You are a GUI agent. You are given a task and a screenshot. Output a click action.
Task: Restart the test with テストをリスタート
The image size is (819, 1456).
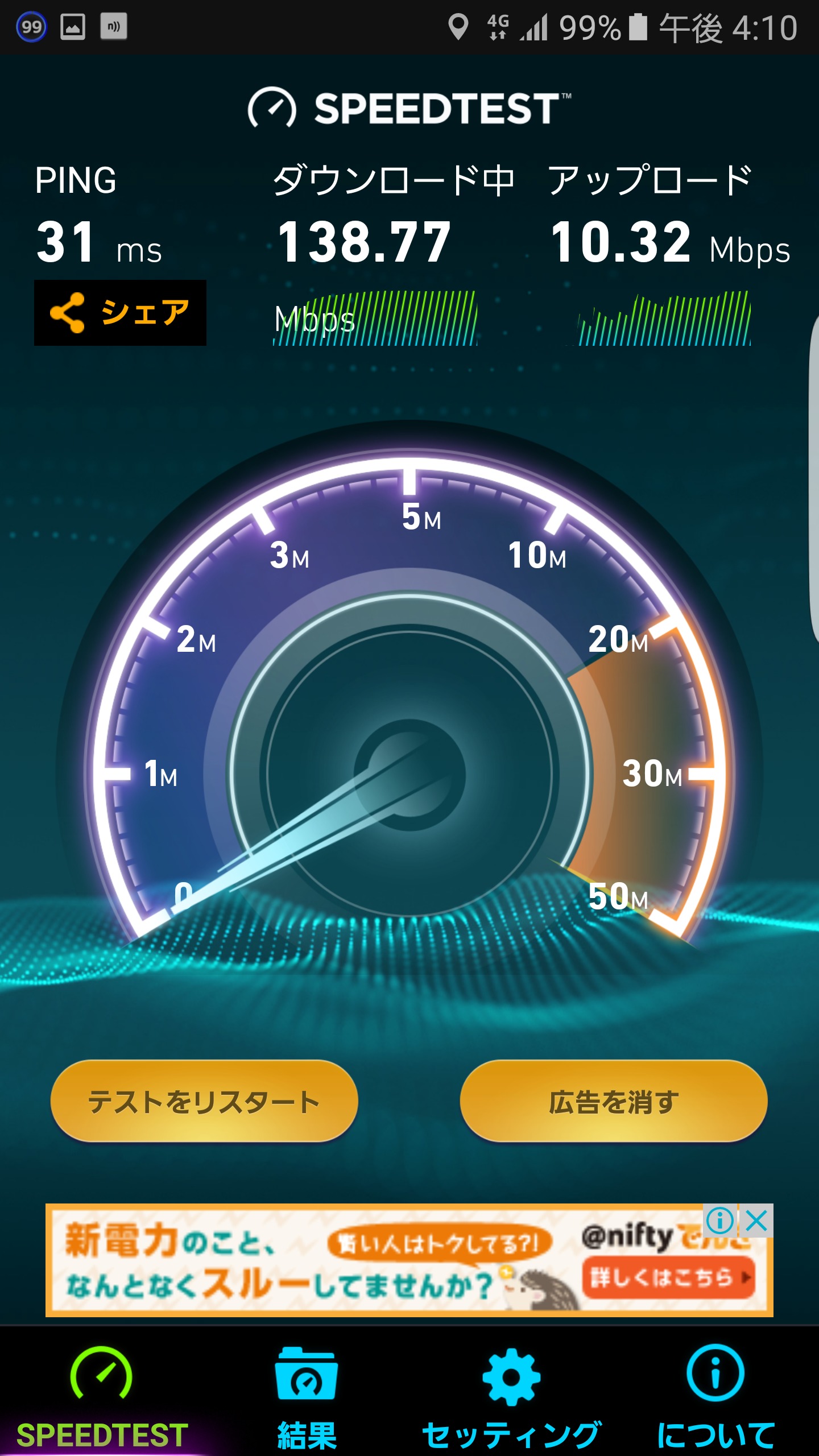[x=204, y=1101]
